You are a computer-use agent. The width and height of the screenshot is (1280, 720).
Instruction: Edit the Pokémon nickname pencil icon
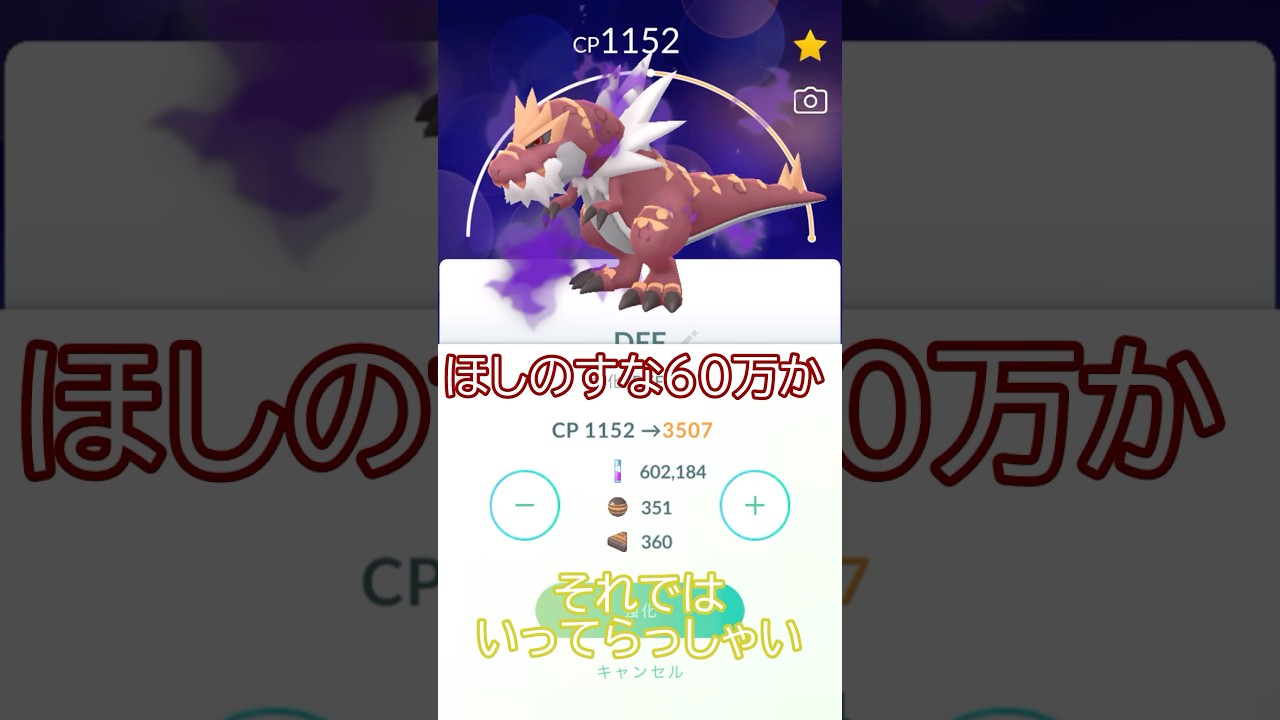click(x=688, y=337)
